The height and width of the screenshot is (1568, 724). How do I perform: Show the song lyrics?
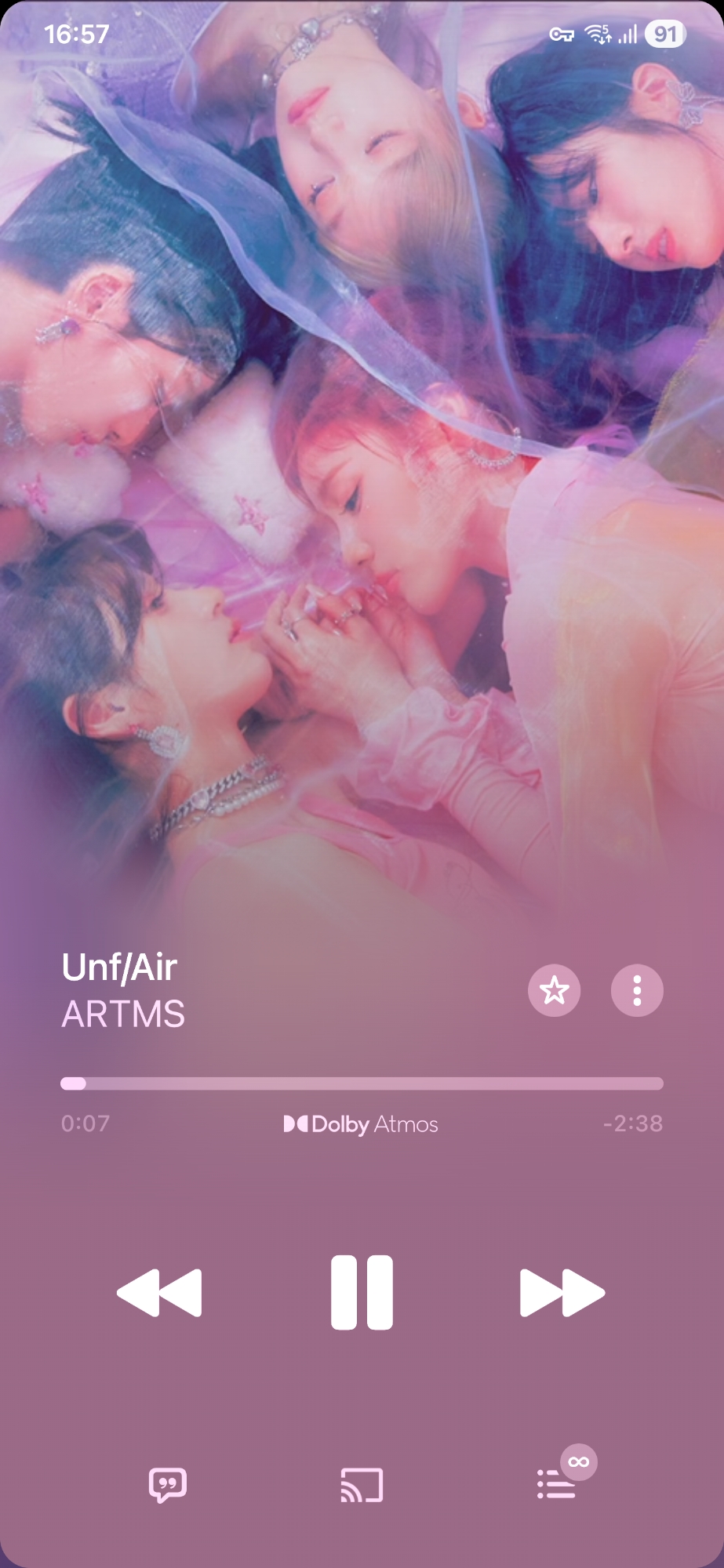(168, 1485)
